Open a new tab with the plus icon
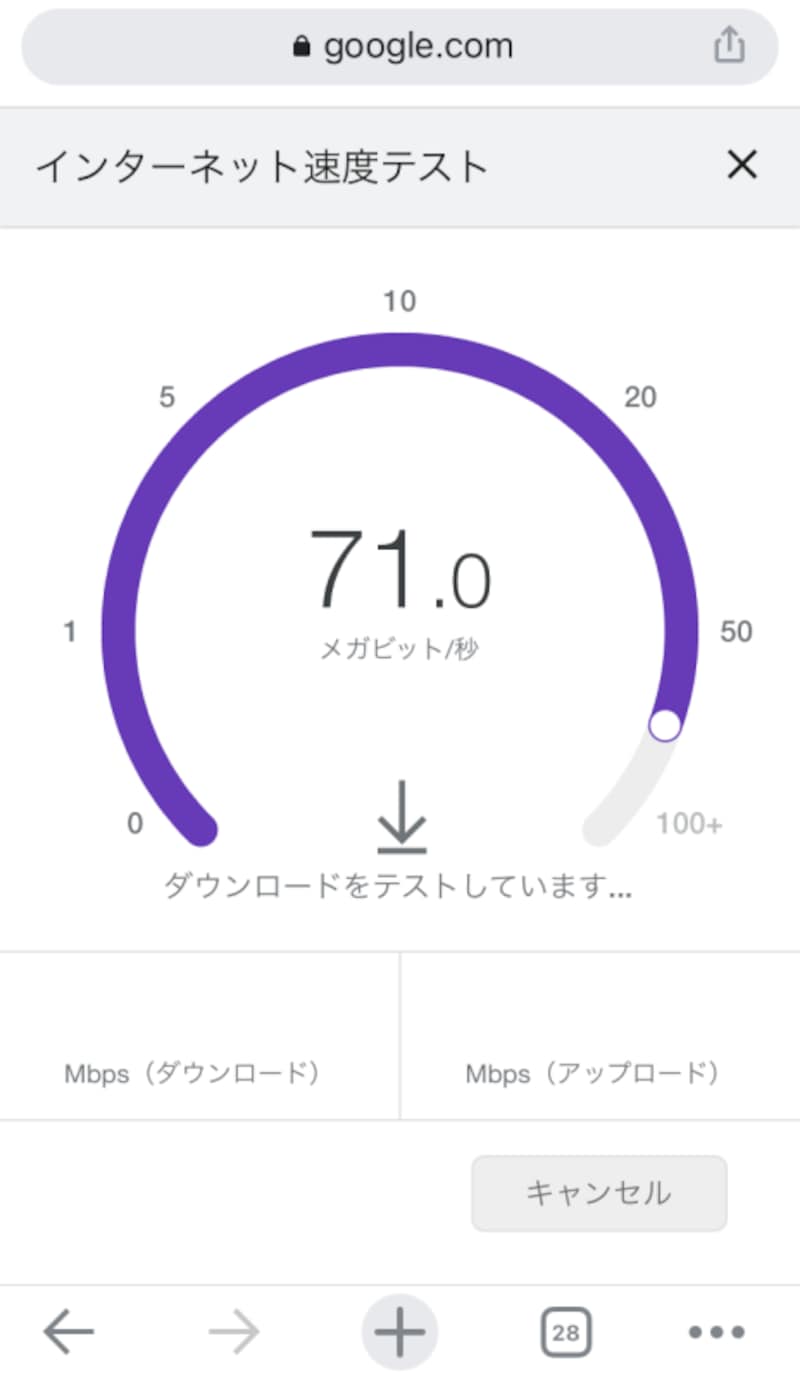The image size is (800, 1379). [399, 1330]
